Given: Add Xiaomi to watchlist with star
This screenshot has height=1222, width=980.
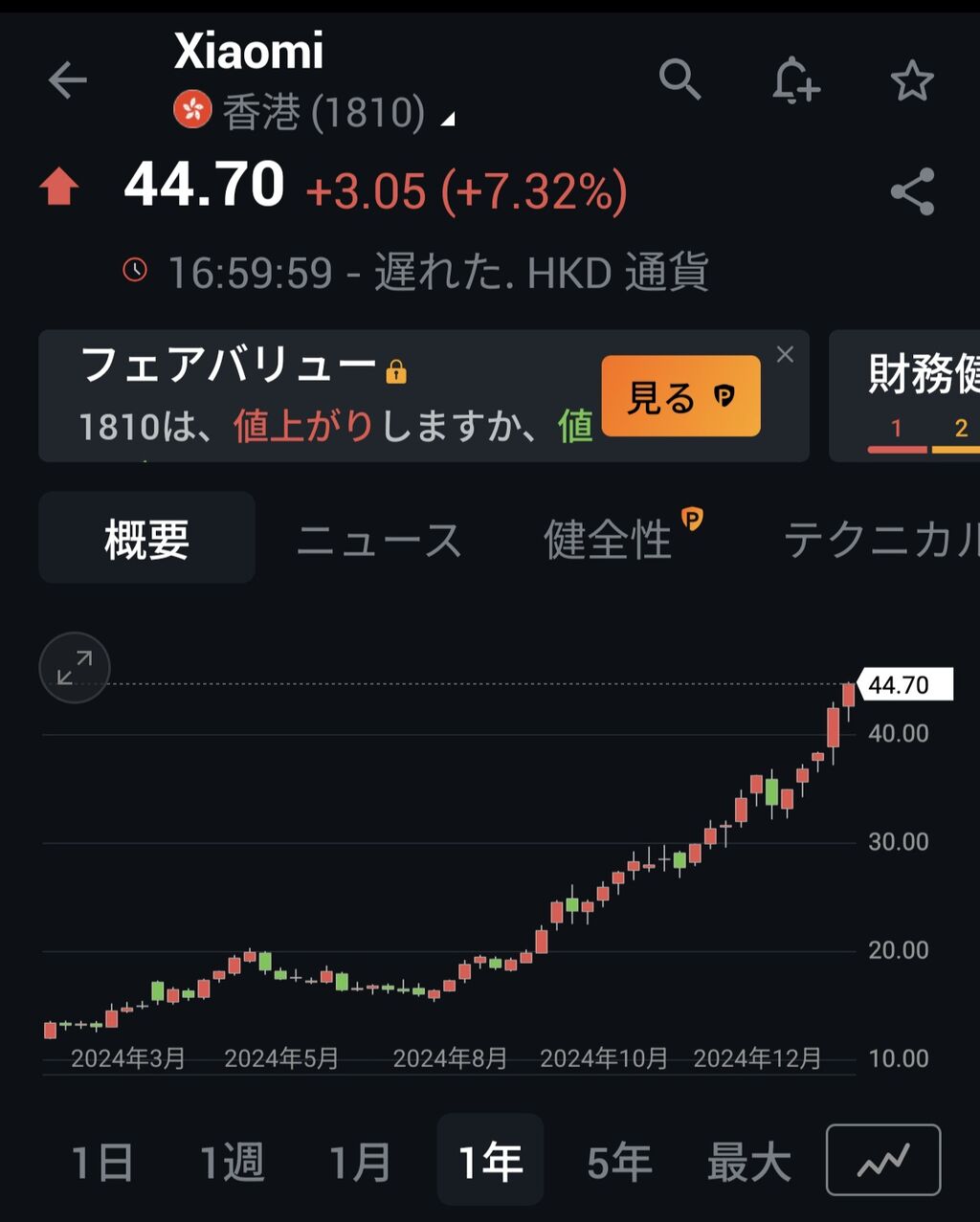Looking at the screenshot, I should (911, 81).
